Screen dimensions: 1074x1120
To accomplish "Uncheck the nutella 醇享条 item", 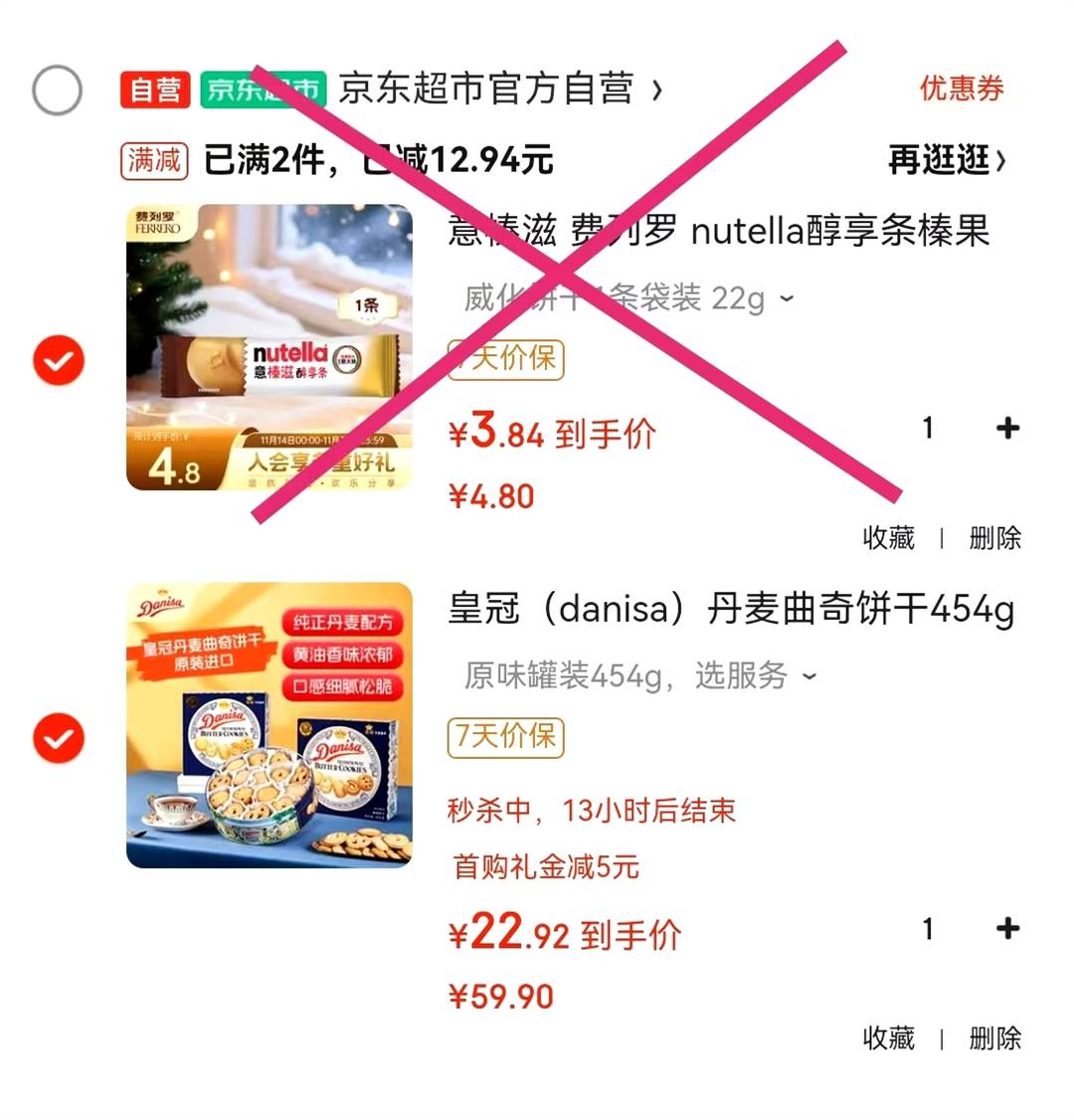I will (x=59, y=360).
